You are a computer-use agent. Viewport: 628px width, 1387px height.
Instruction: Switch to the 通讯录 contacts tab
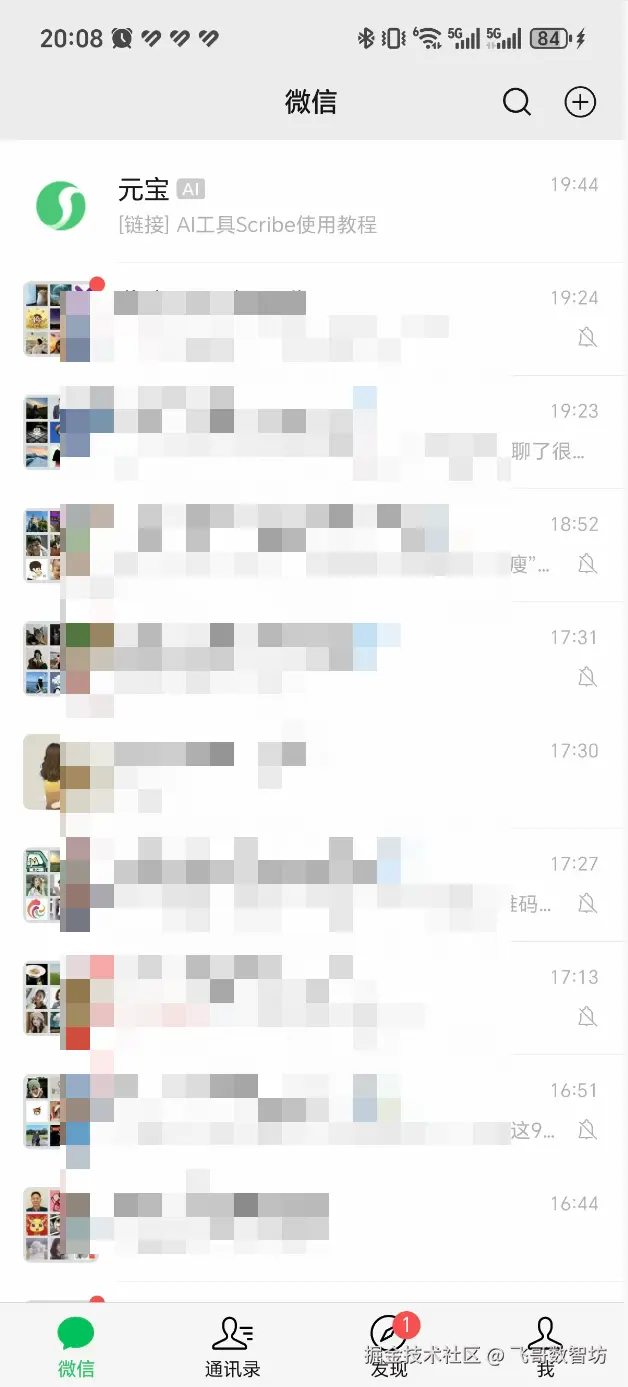click(x=232, y=1346)
